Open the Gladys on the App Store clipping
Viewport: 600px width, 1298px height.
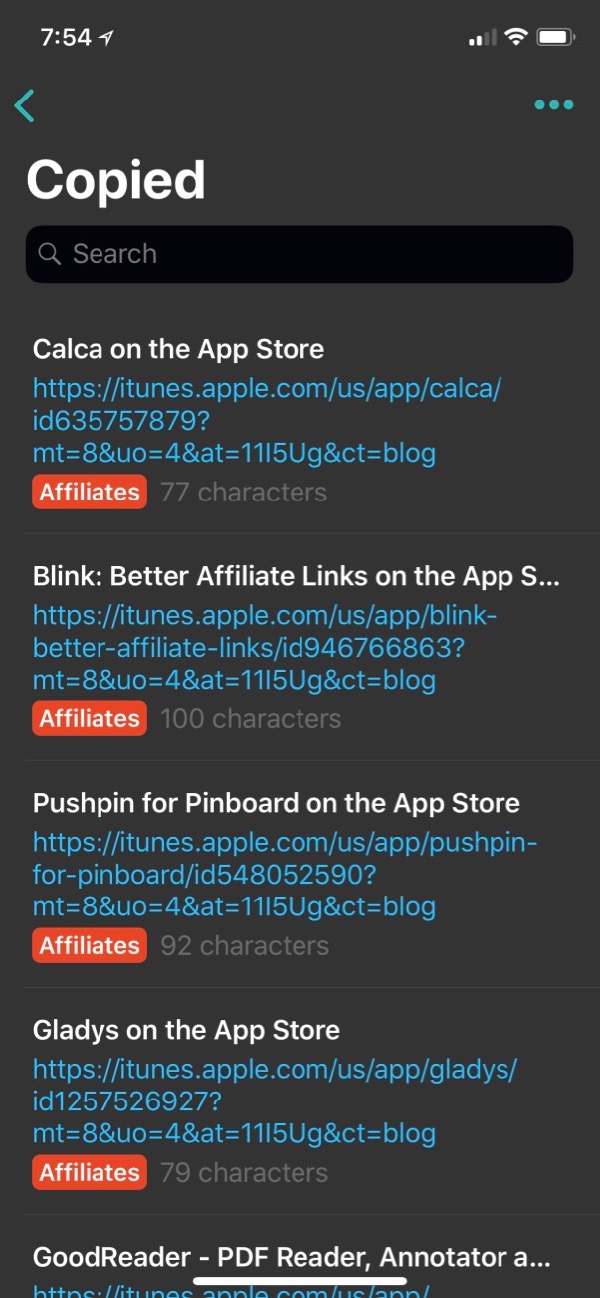click(186, 1030)
